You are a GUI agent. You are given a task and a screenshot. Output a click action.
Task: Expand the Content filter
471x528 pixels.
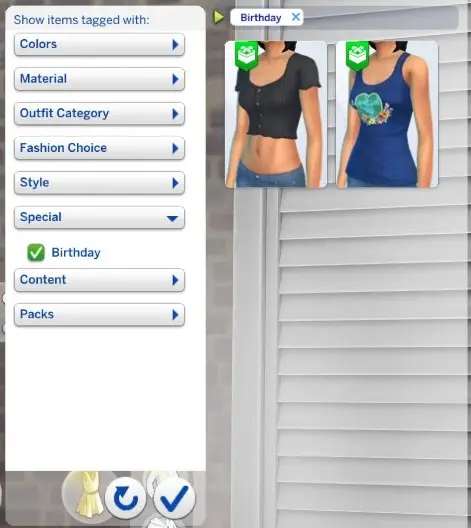click(x=99, y=280)
